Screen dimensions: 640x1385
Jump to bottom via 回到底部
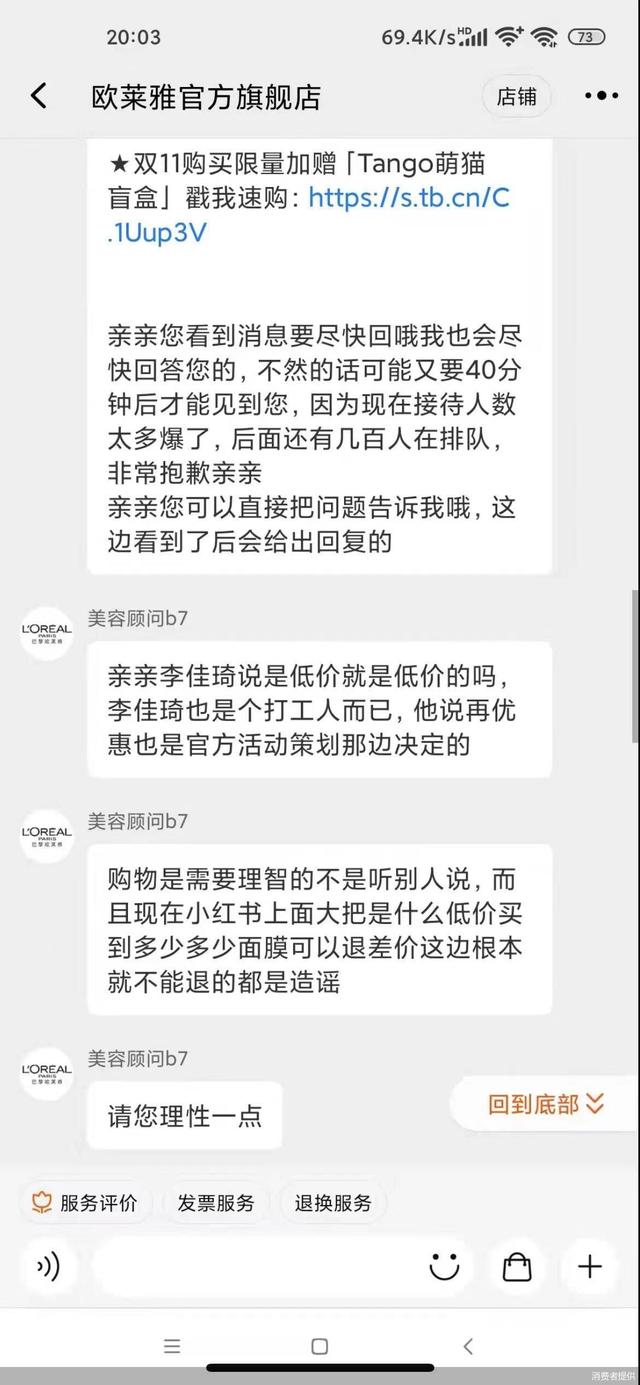pos(546,1104)
